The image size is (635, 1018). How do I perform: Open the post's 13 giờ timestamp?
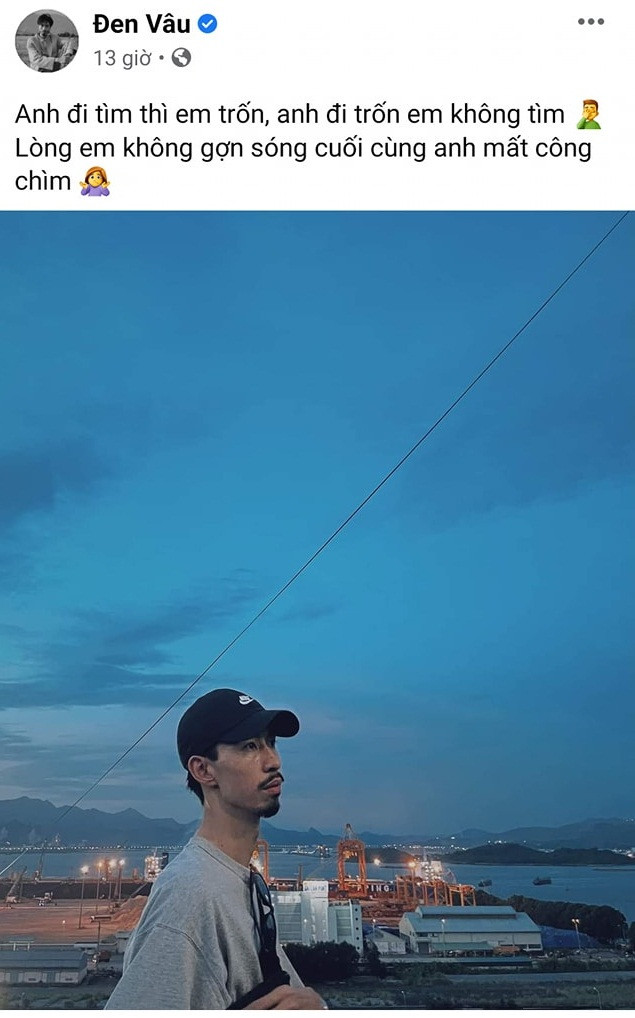pyautogui.click(x=122, y=58)
